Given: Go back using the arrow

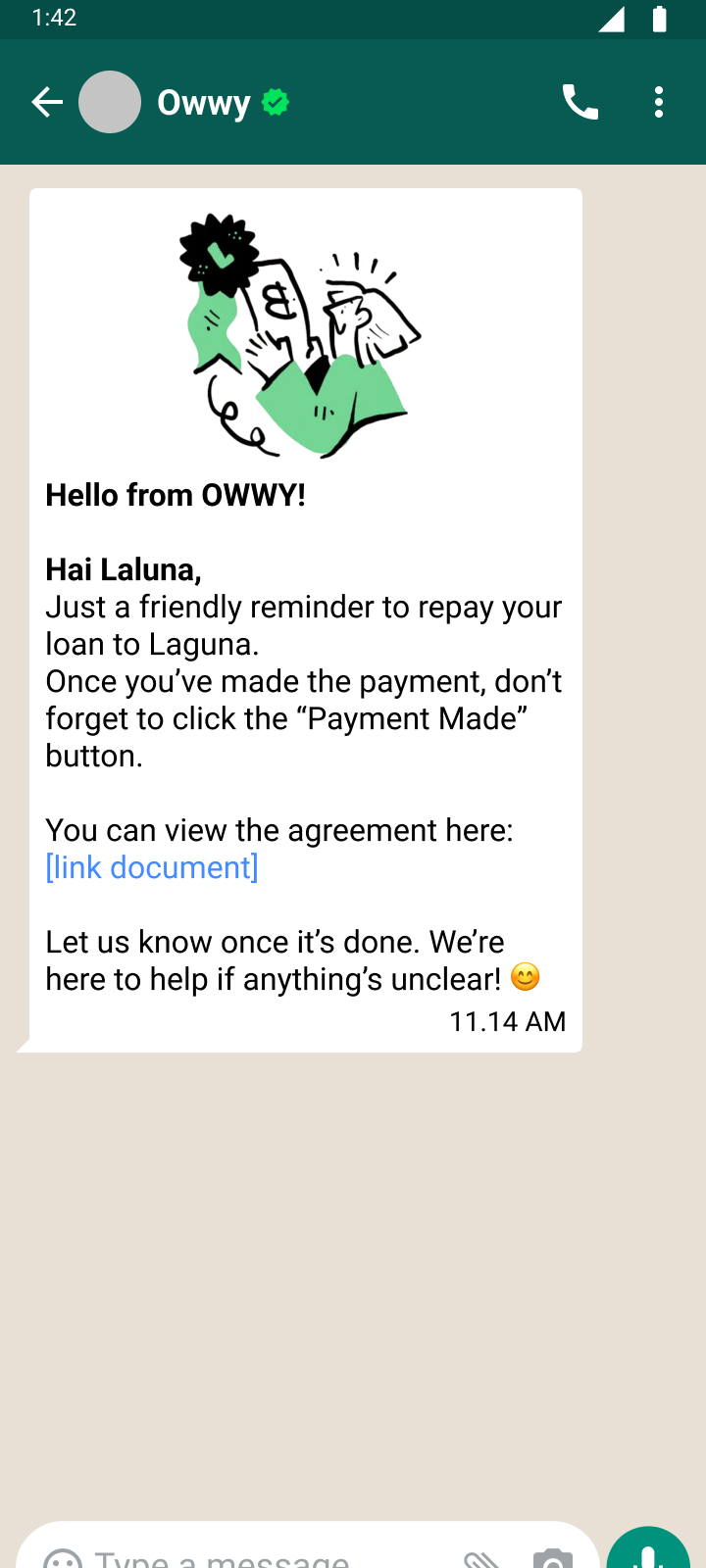Looking at the screenshot, I should pyautogui.click(x=46, y=102).
